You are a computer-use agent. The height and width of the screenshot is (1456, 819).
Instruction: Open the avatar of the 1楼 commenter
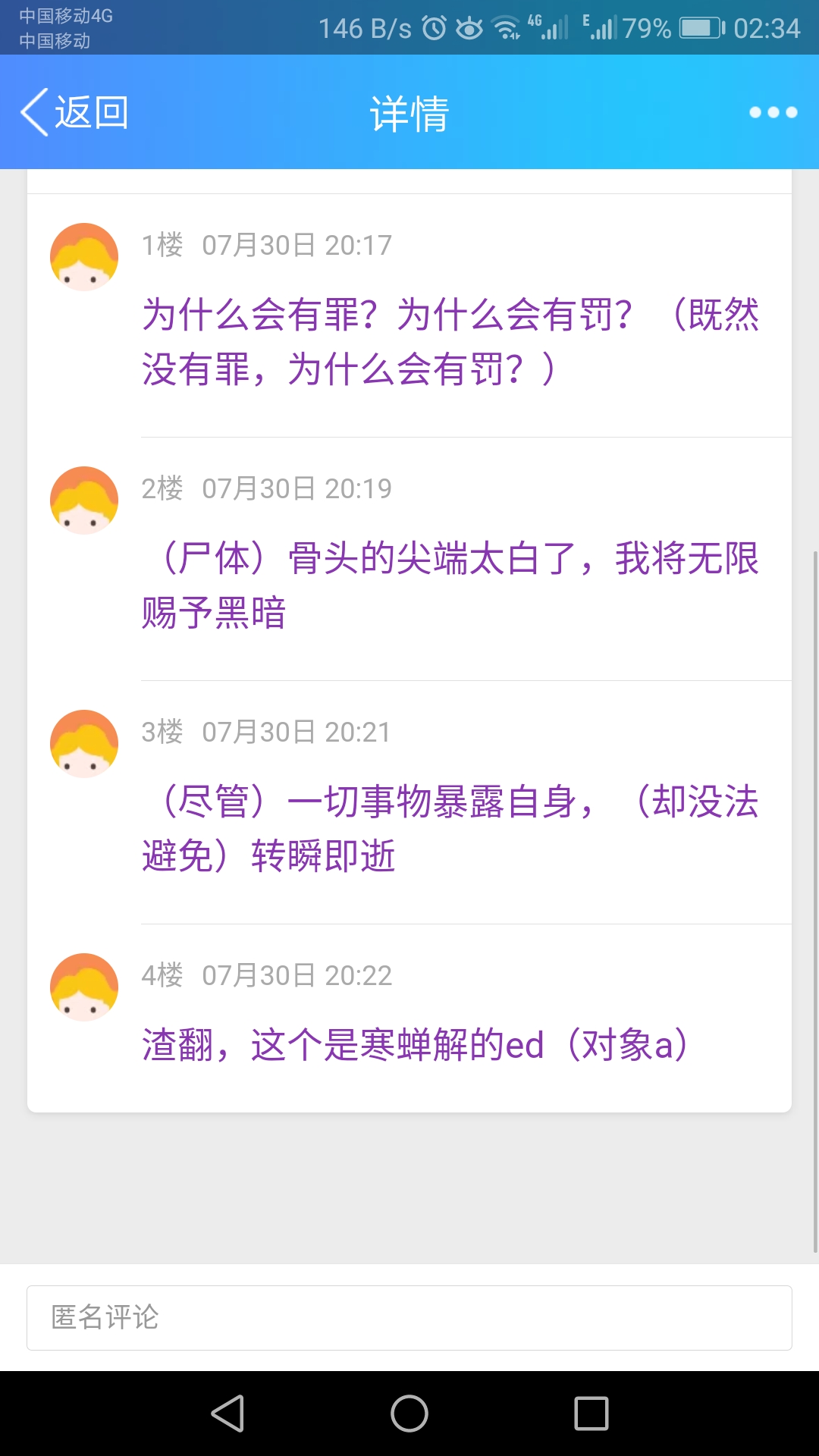[84, 257]
